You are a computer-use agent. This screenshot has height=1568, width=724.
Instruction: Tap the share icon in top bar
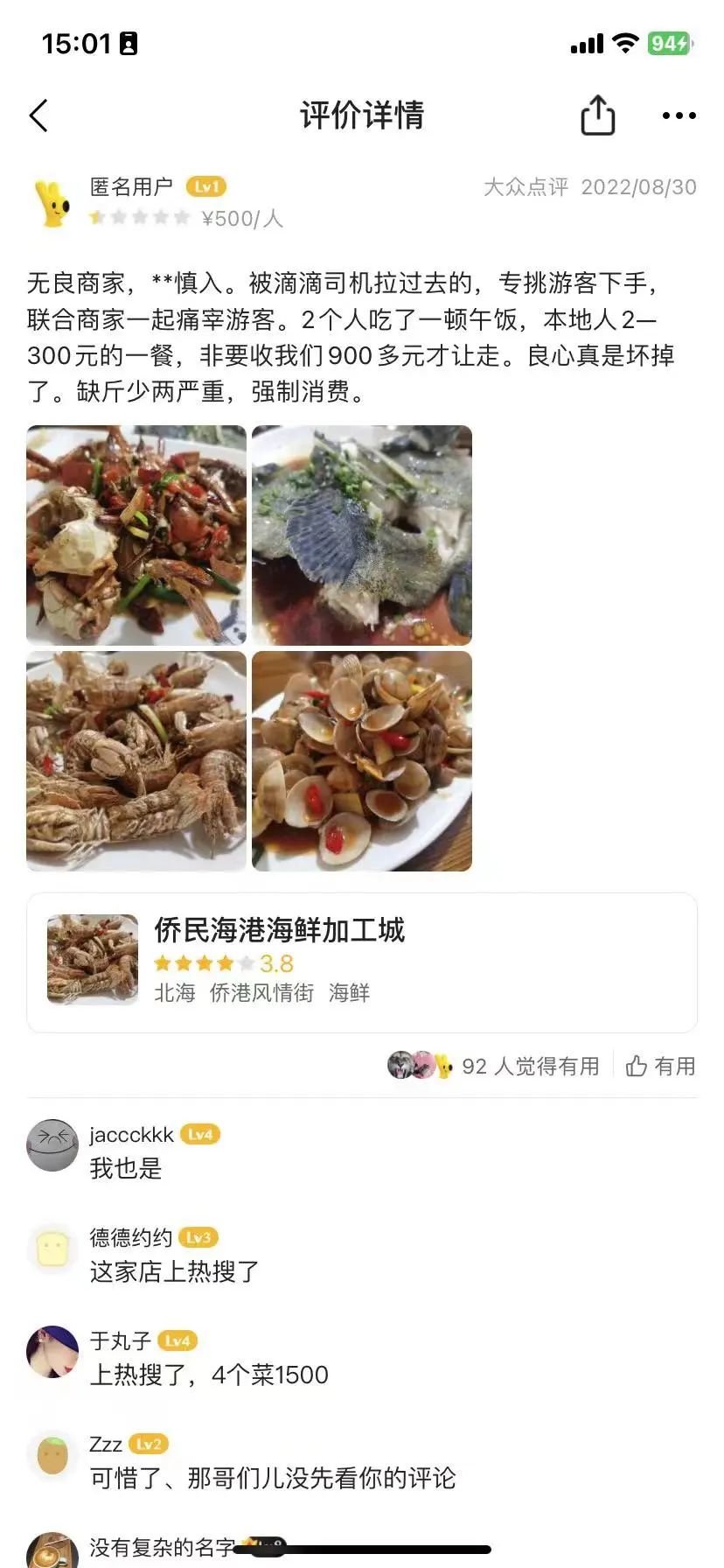(x=598, y=115)
